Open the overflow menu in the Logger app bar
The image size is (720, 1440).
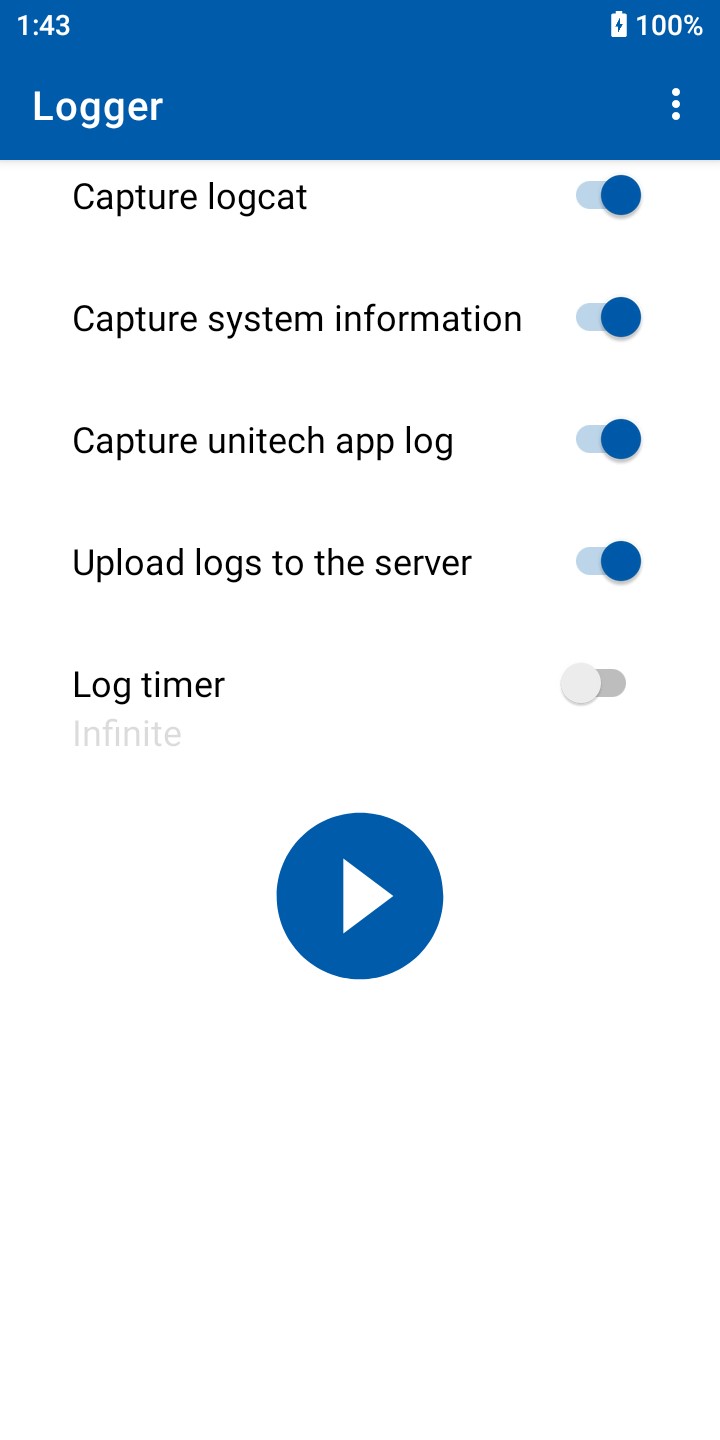[676, 105]
